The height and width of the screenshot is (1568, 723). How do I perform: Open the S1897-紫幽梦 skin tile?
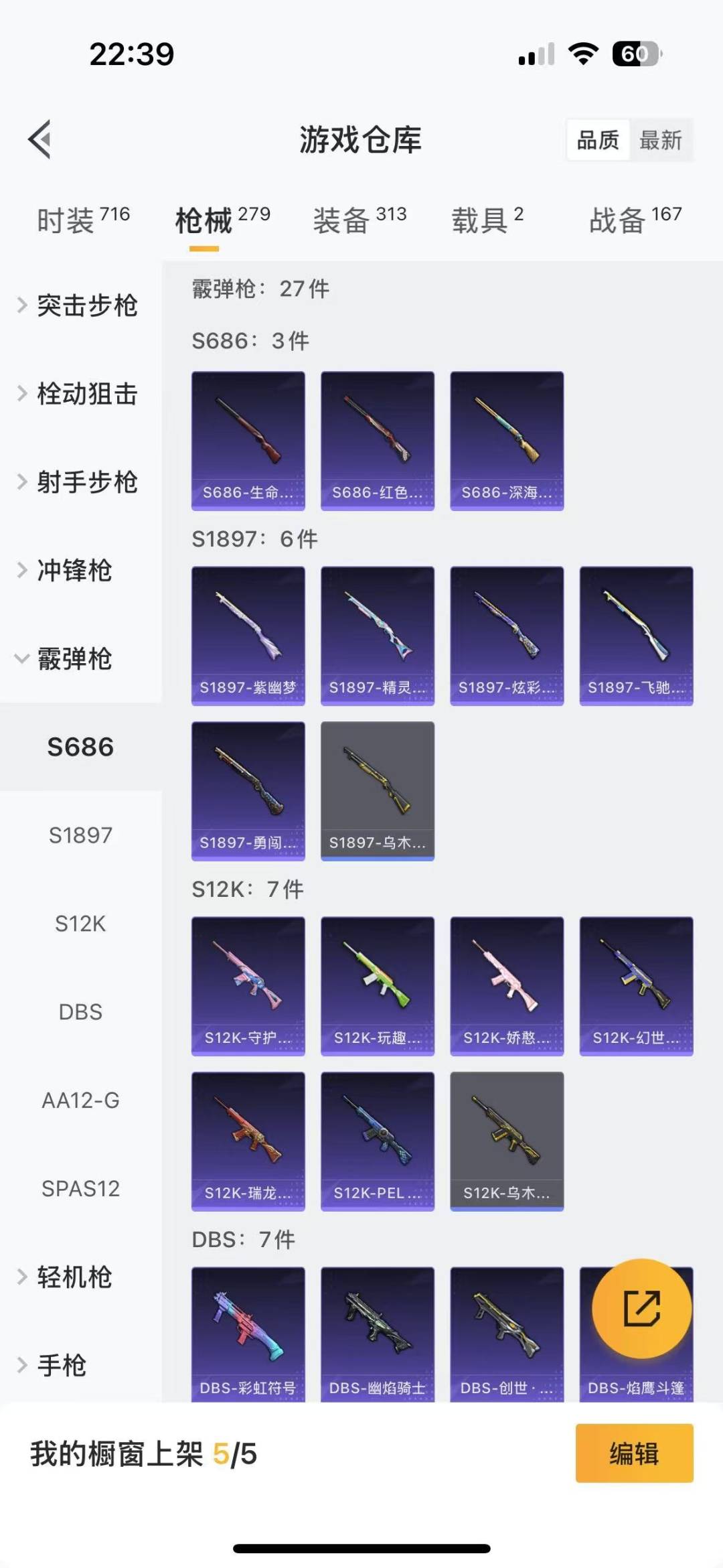coord(248,636)
